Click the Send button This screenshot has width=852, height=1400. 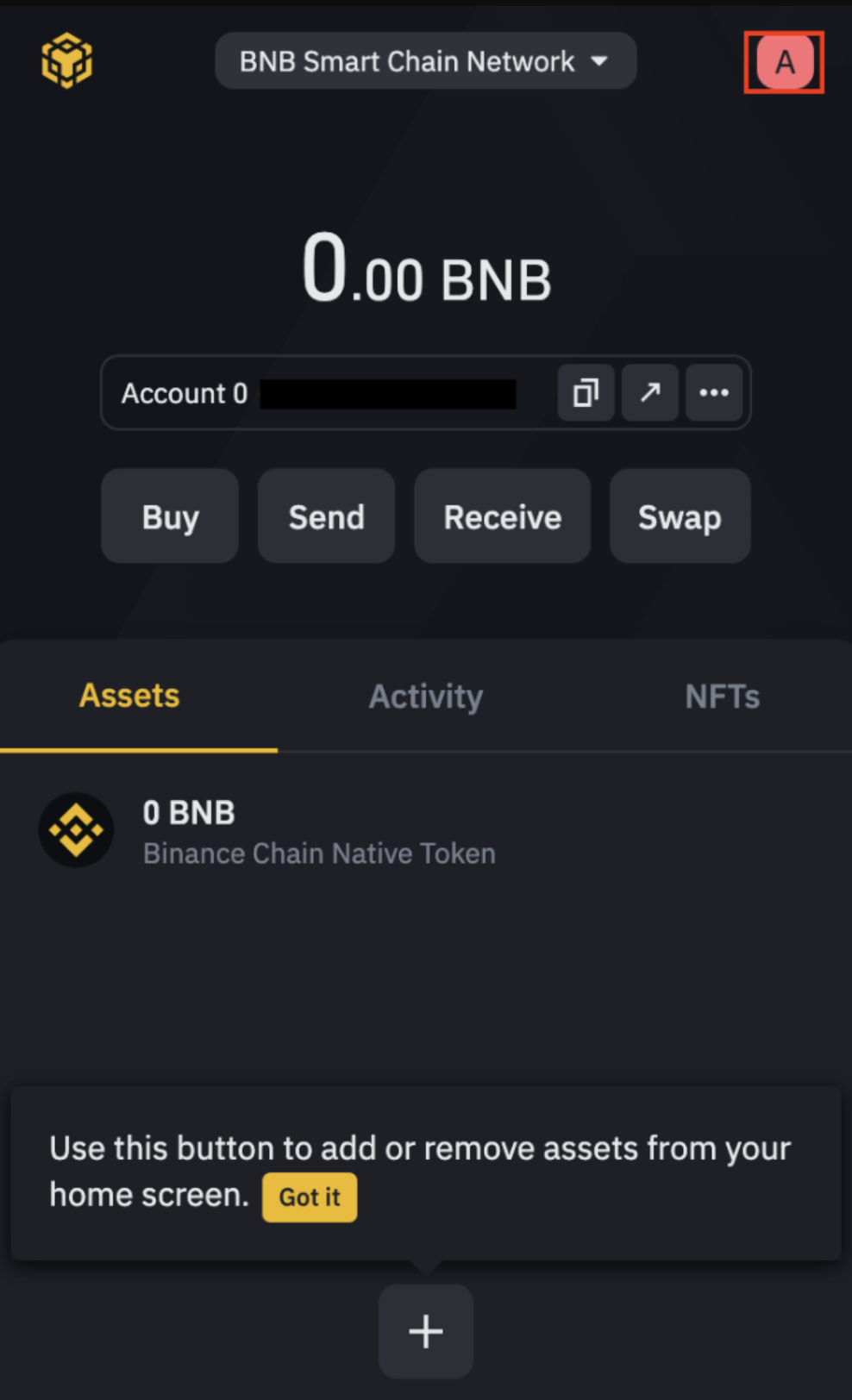pyautogui.click(x=326, y=516)
